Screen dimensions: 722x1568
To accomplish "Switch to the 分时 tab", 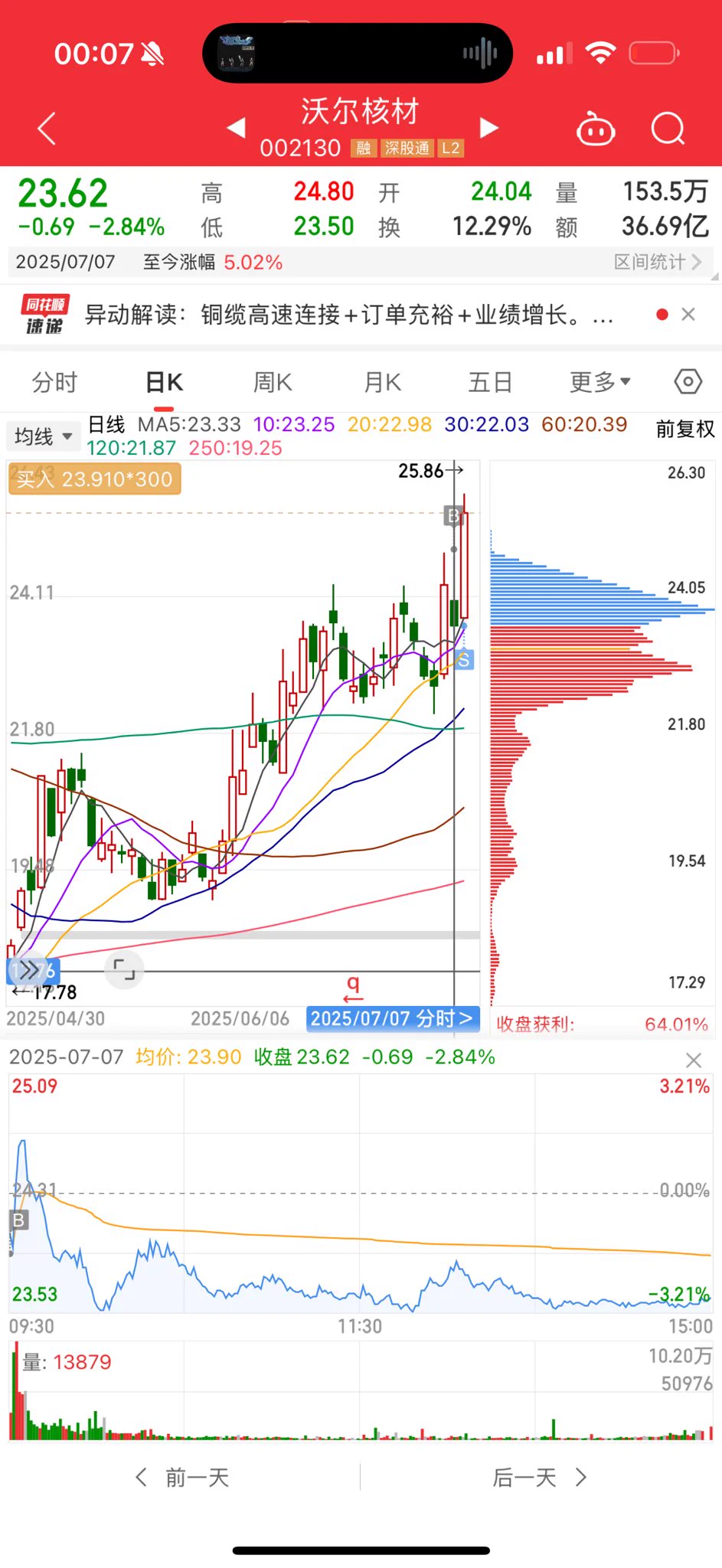I will point(55,382).
